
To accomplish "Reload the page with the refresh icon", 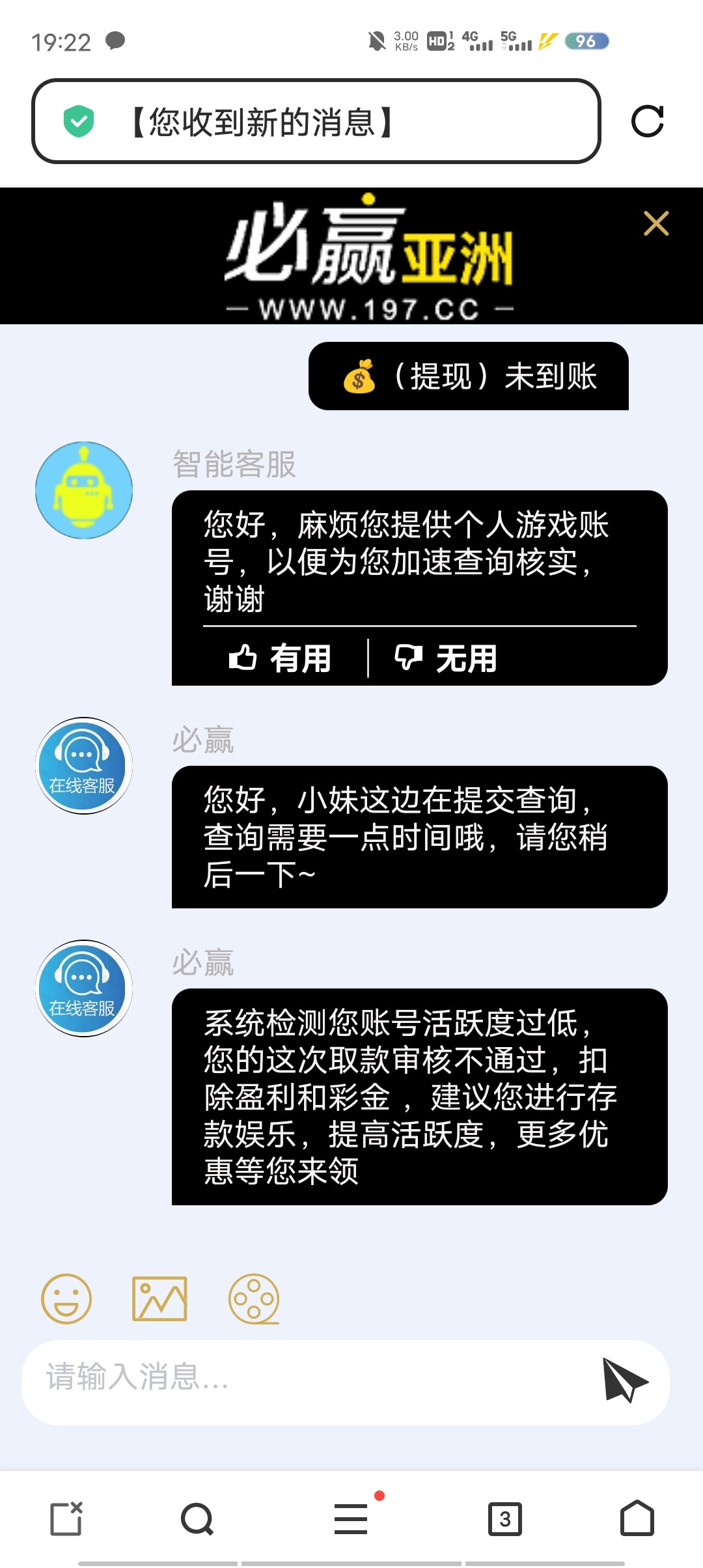I will coord(647,121).
